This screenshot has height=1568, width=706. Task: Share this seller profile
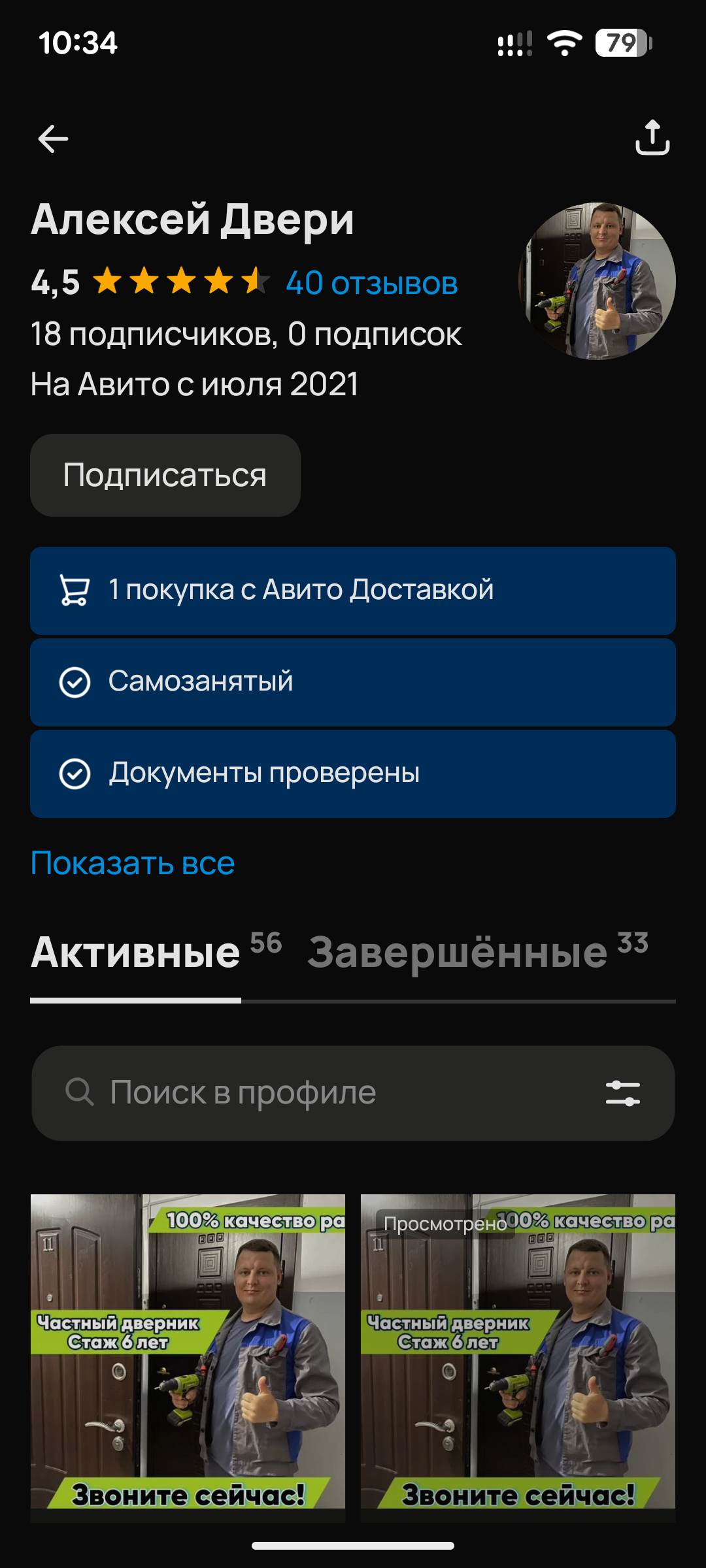point(652,138)
